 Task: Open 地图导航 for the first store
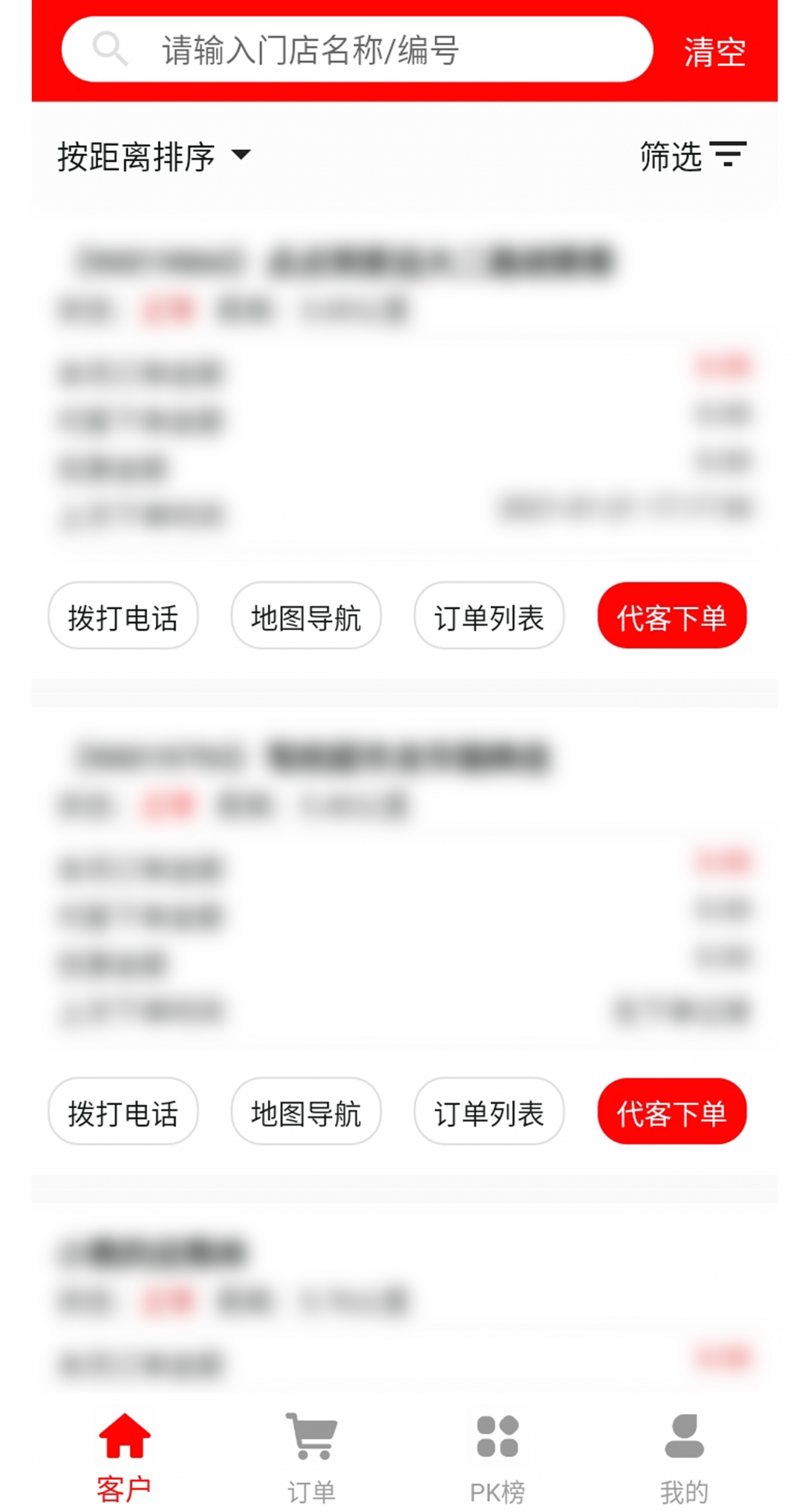point(306,617)
